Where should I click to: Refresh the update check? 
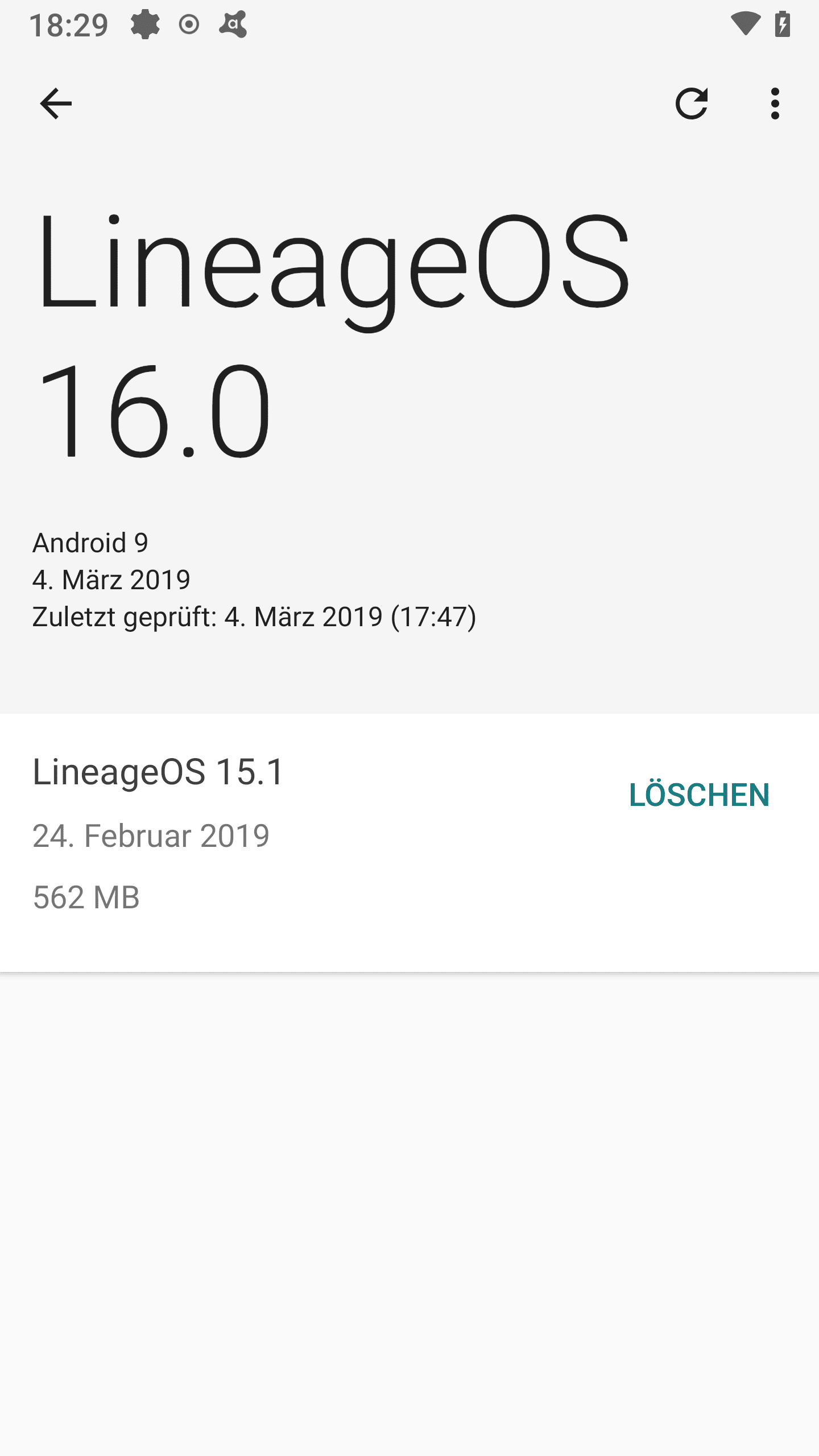(x=692, y=104)
